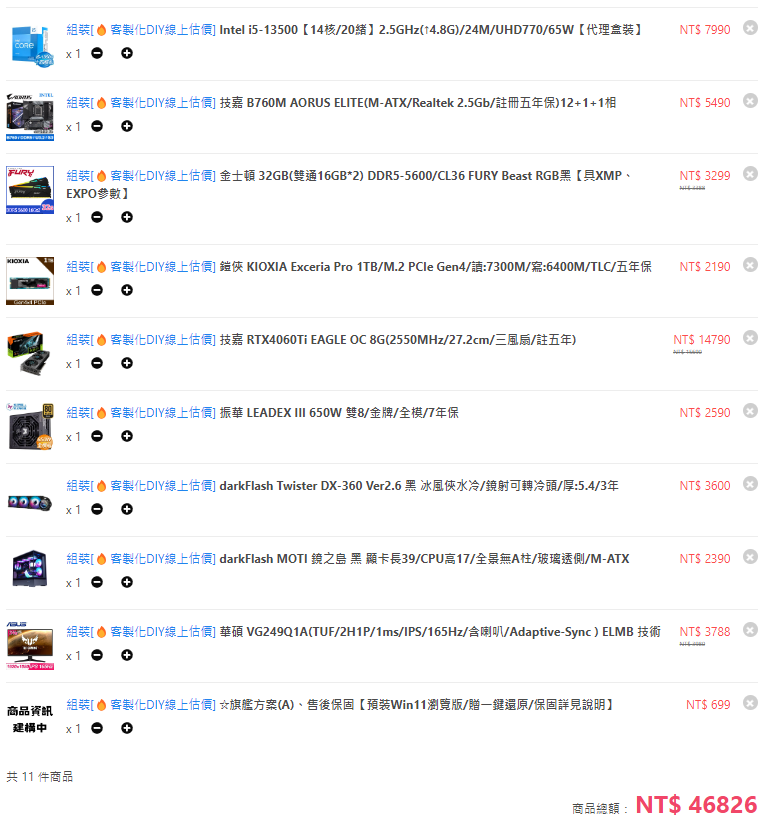776x822 pixels.
Task: Open KIOXIA Exceria Pro 1TB link
Action: (x=435, y=266)
